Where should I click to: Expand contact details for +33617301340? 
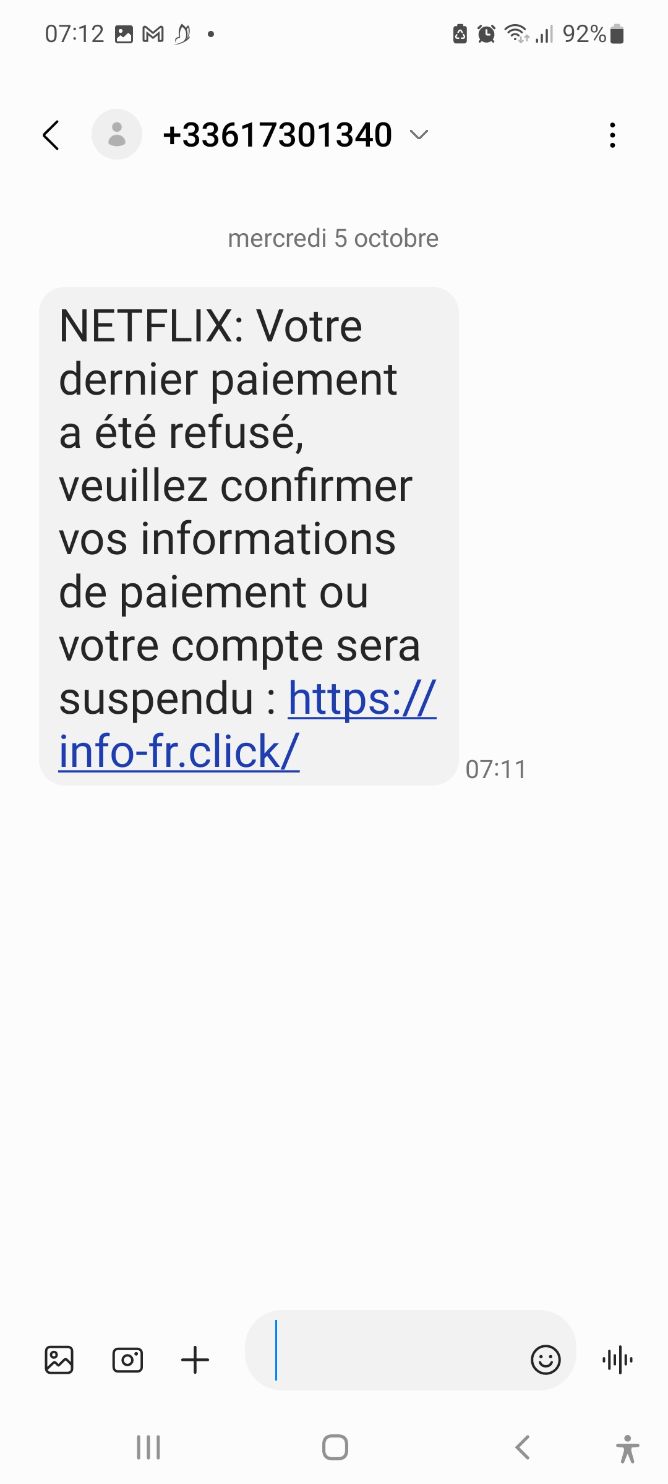point(419,135)
